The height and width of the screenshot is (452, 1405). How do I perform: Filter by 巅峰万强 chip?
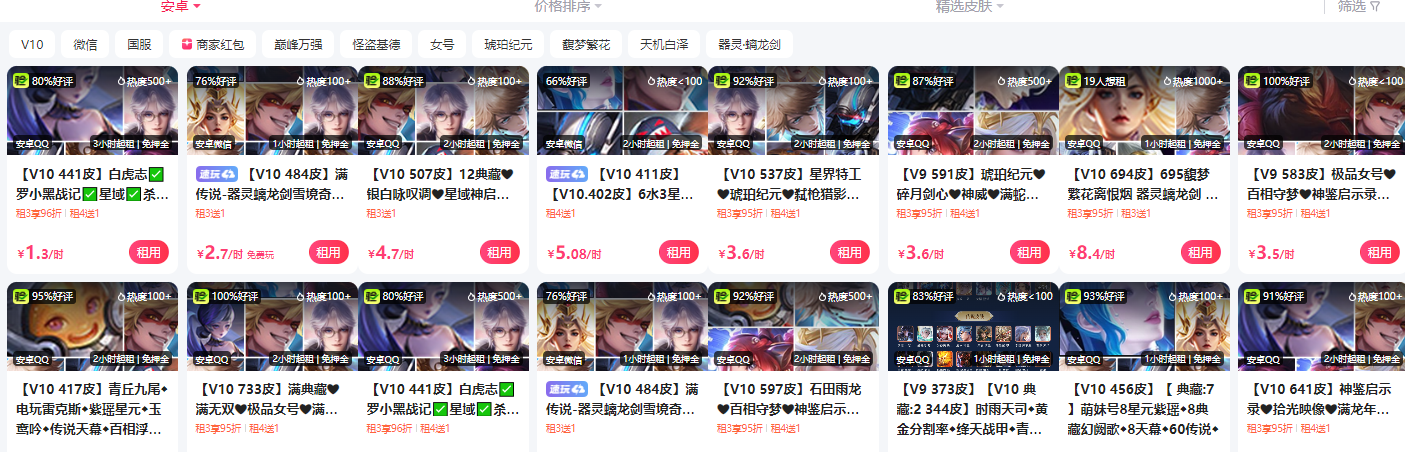point(293,45)
